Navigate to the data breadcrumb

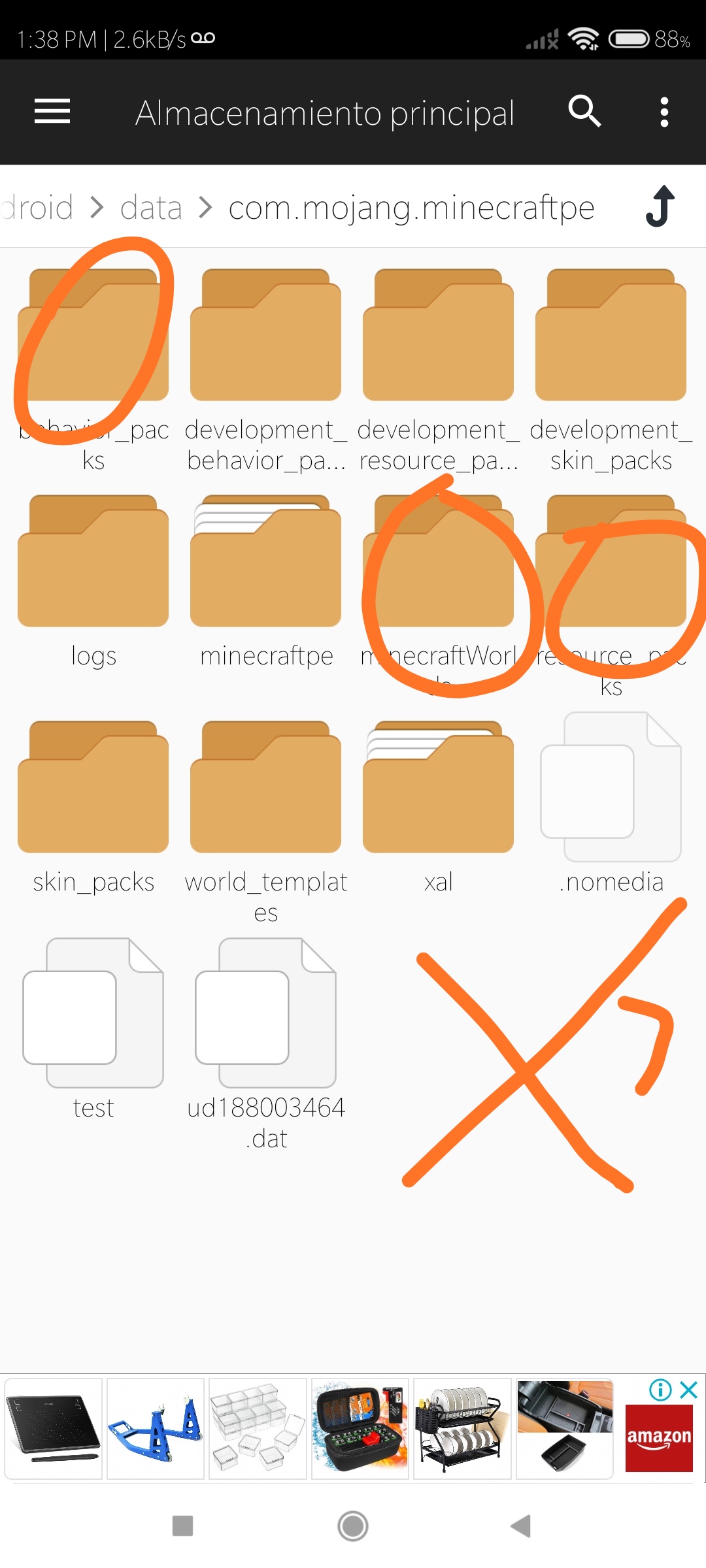click(x=151, y=208)
